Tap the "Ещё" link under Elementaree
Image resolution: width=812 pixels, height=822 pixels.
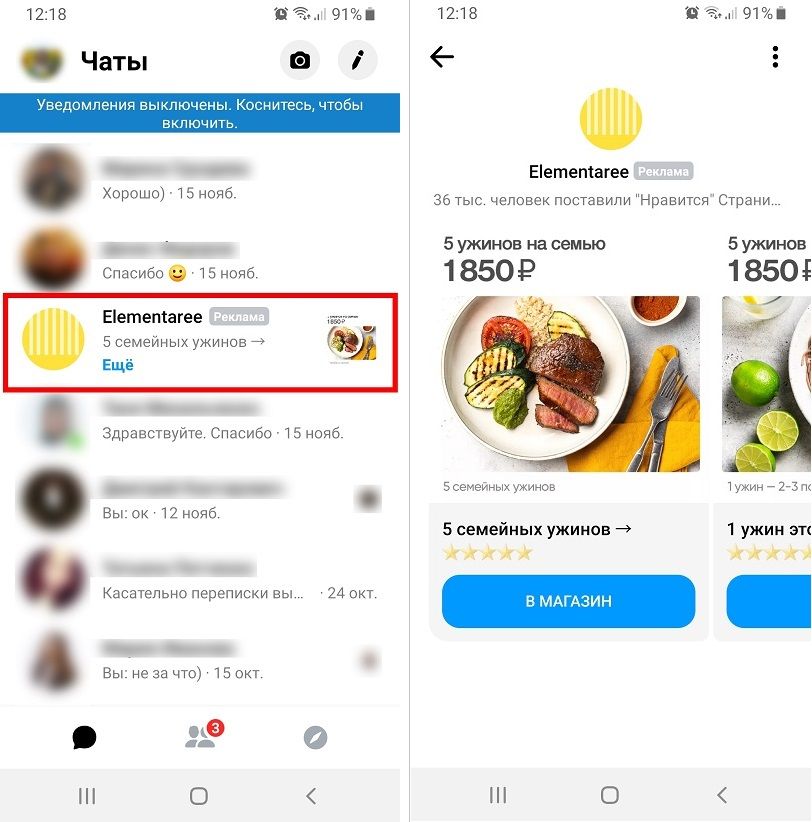[x=118, y=365]
